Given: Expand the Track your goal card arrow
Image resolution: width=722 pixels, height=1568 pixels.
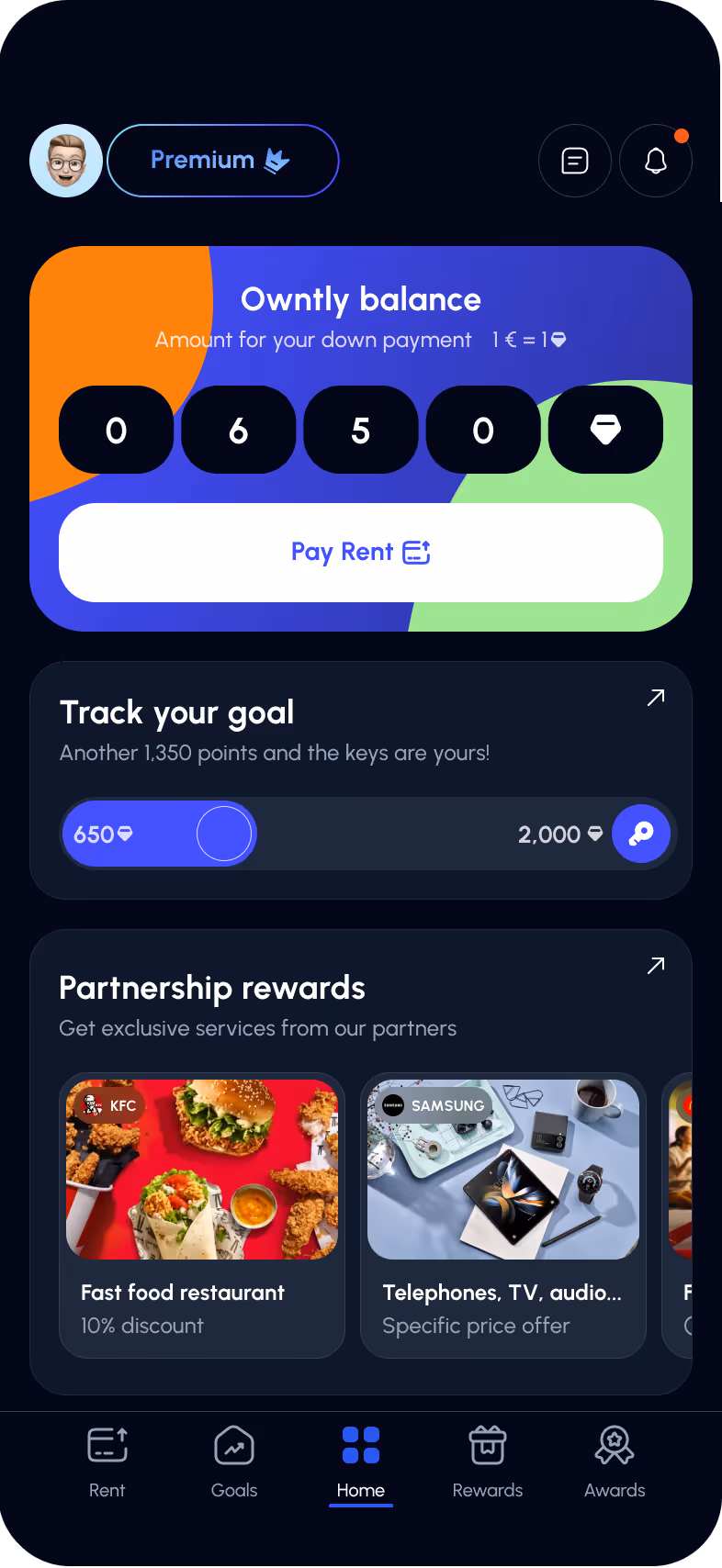Looking at the screenshot, I should click(656, 698).
